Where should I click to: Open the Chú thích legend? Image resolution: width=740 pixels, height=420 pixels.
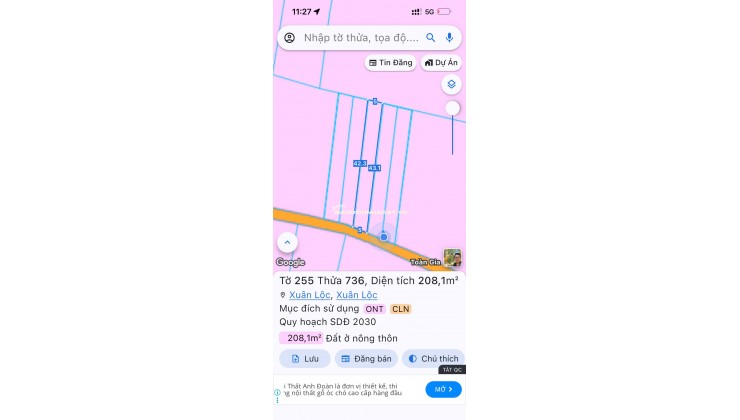[433, 358]
